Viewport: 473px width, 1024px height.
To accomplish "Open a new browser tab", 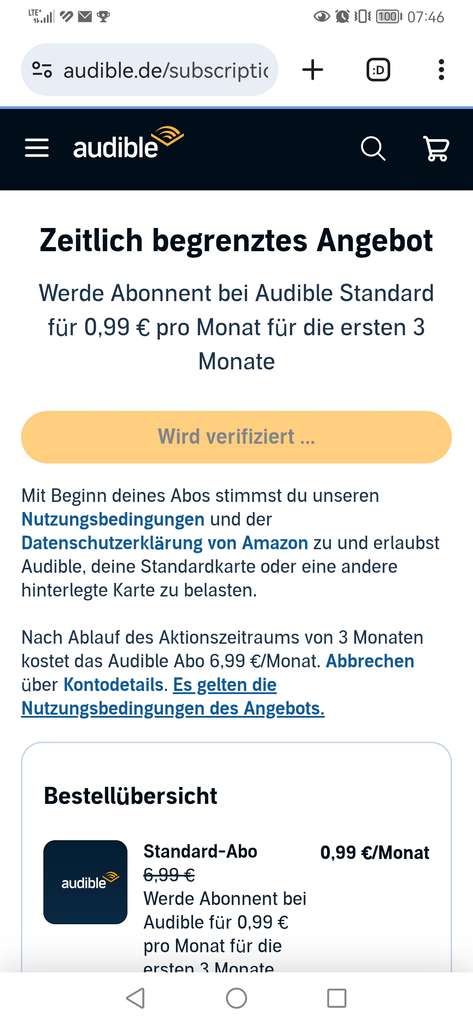I will coord(313,70).
